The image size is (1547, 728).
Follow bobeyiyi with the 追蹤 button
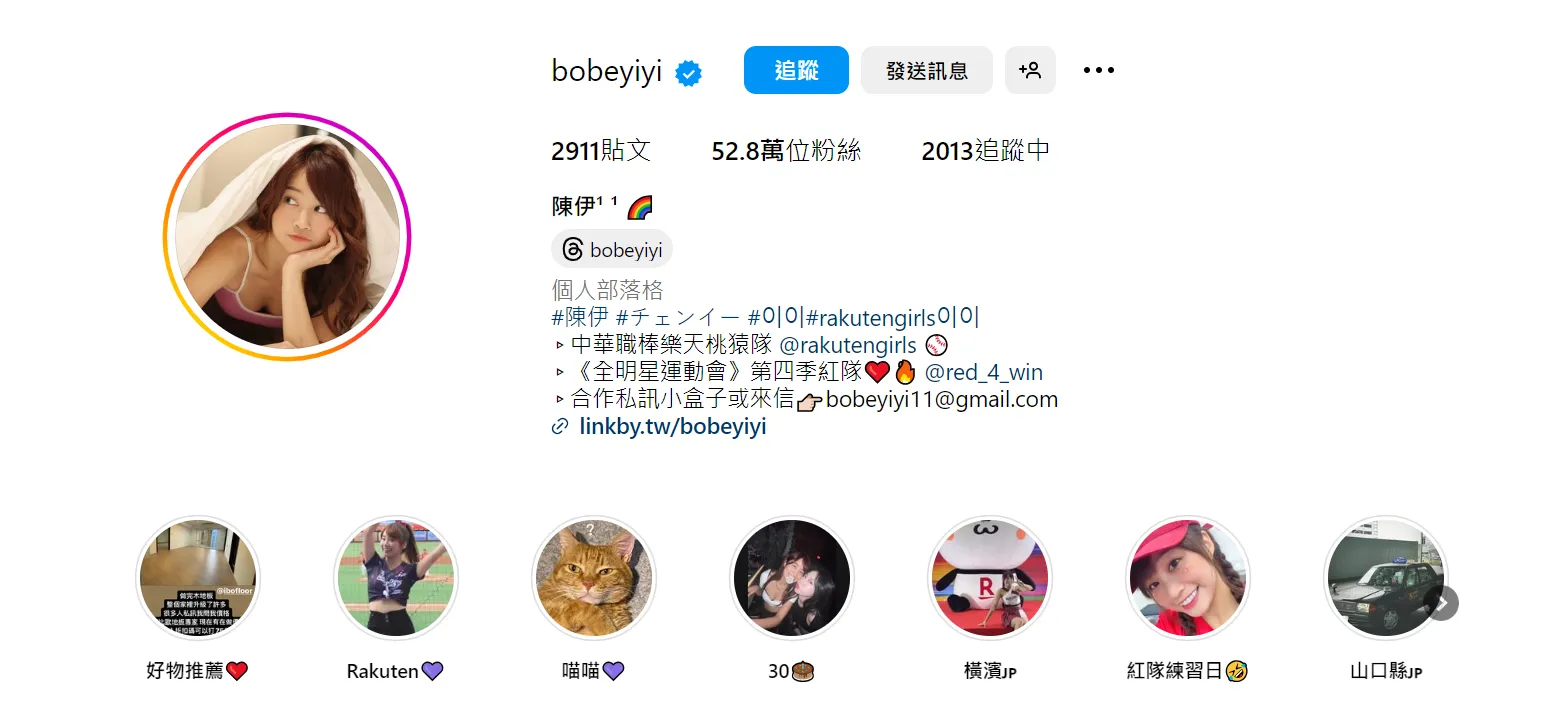coord(796,70)
